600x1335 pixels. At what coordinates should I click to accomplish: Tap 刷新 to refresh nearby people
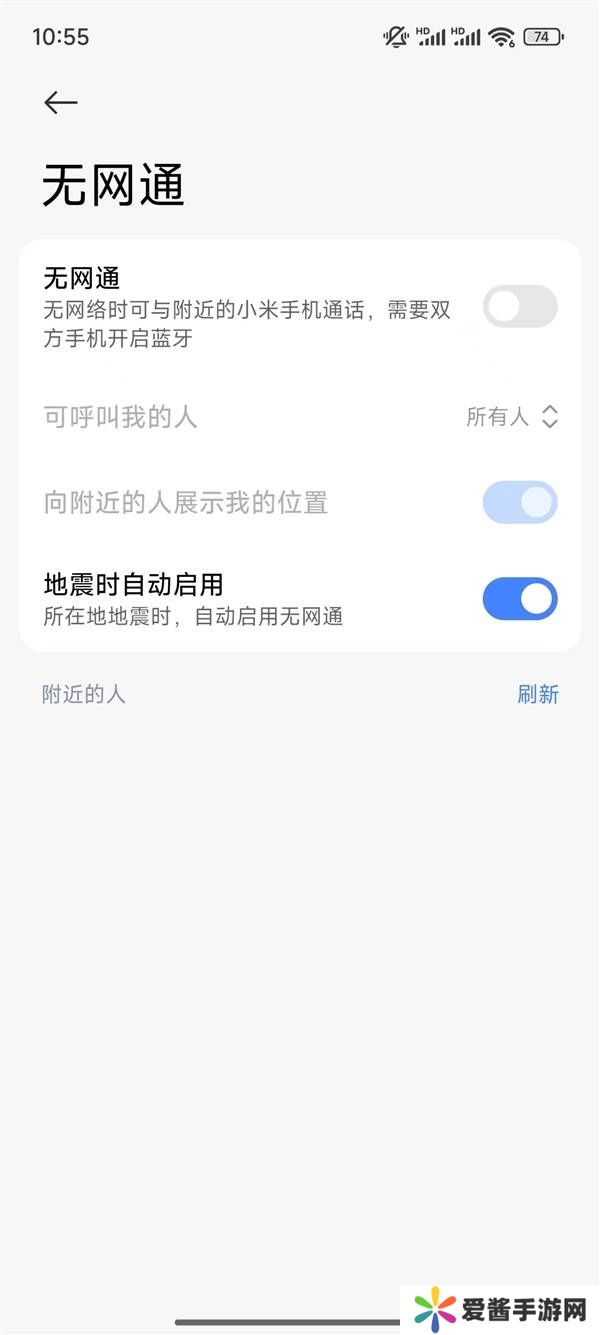pyautogui.click(x=538, y=694)
